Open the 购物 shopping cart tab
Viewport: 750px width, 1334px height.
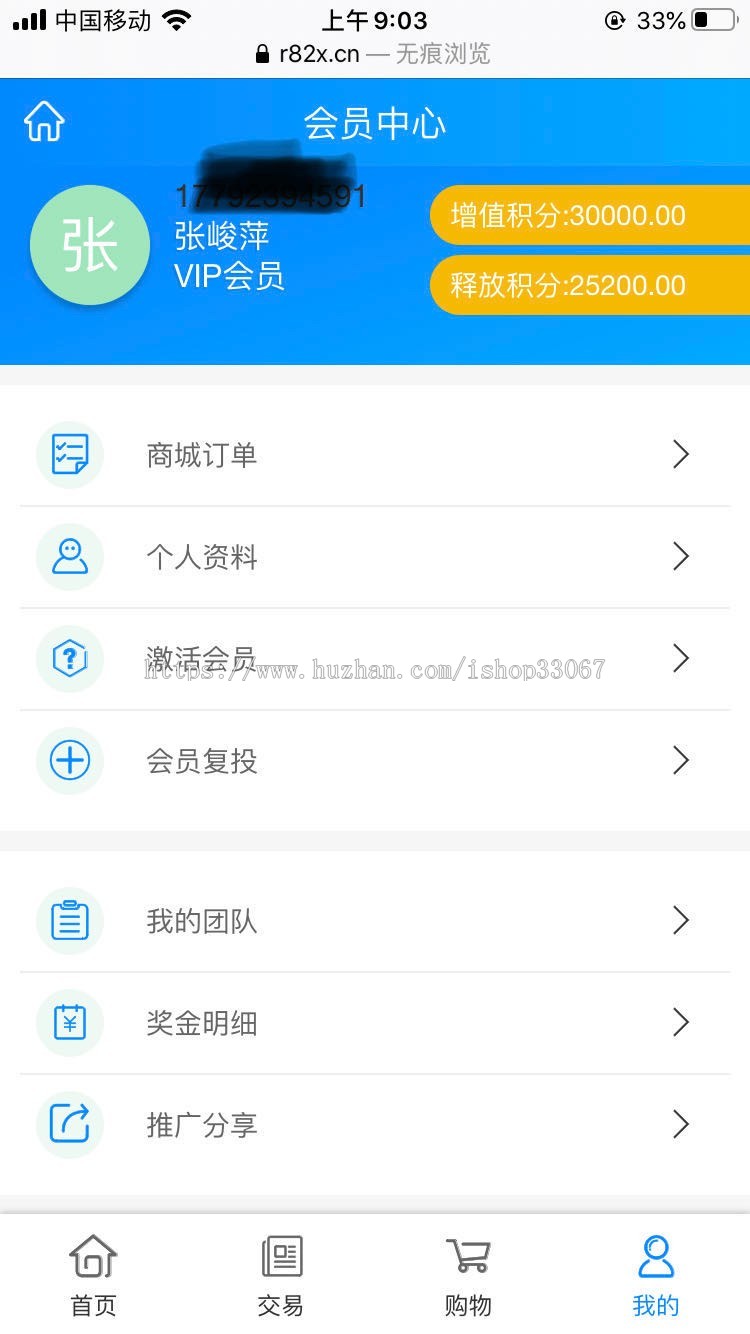(466, 1270)
